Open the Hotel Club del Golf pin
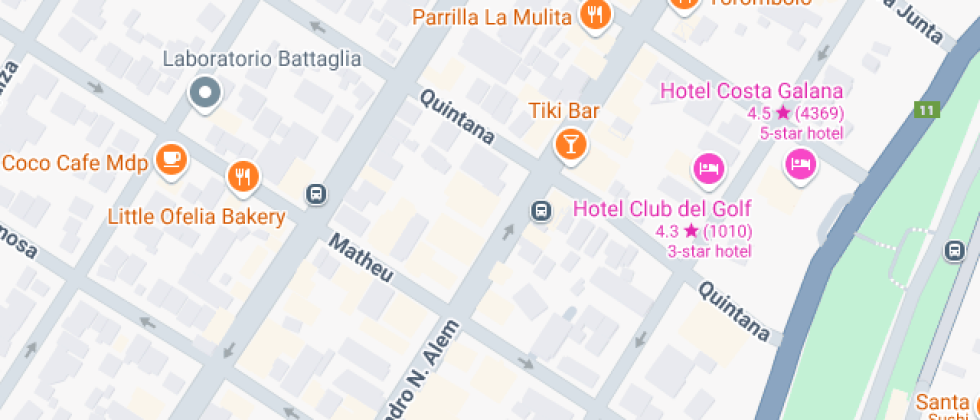 click(708, 168)
